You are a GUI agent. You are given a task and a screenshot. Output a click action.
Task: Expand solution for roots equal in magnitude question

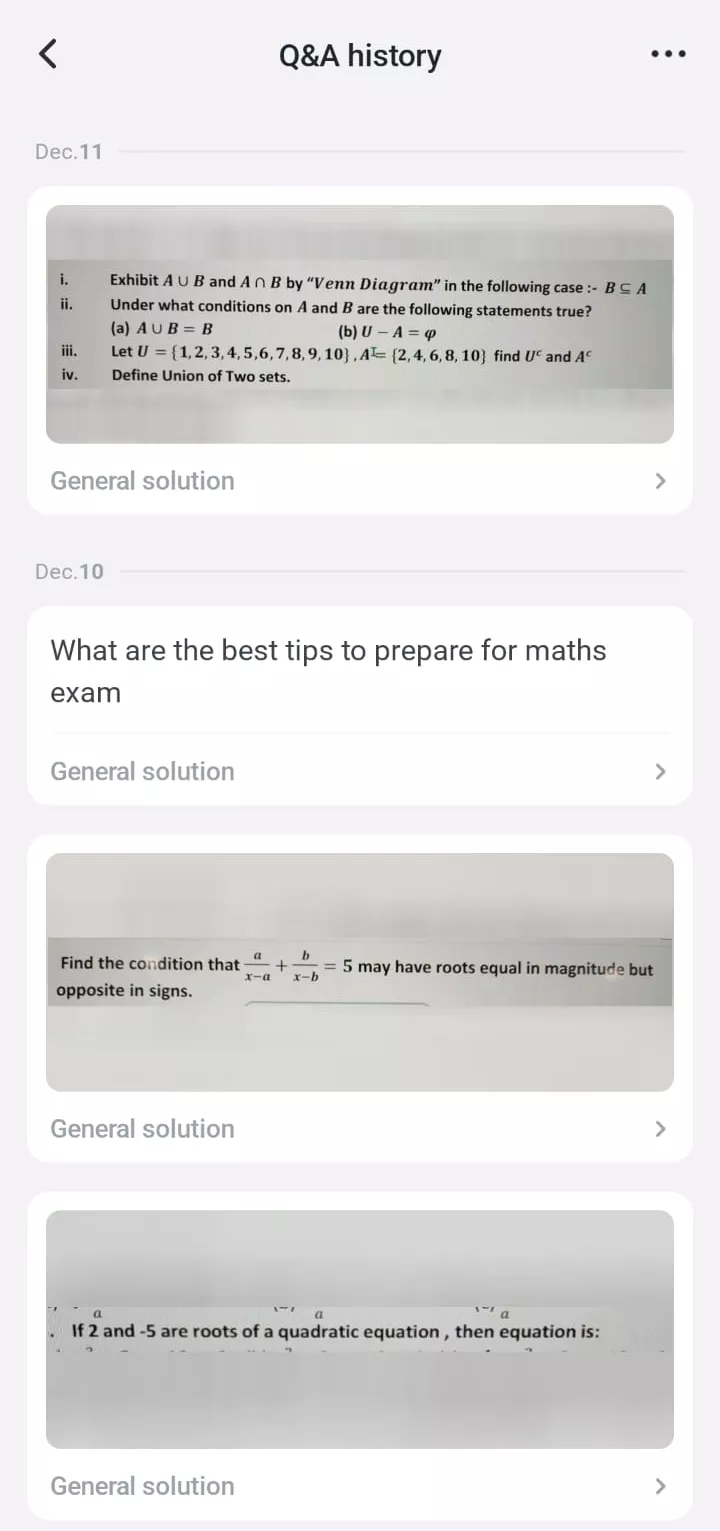659,1128
